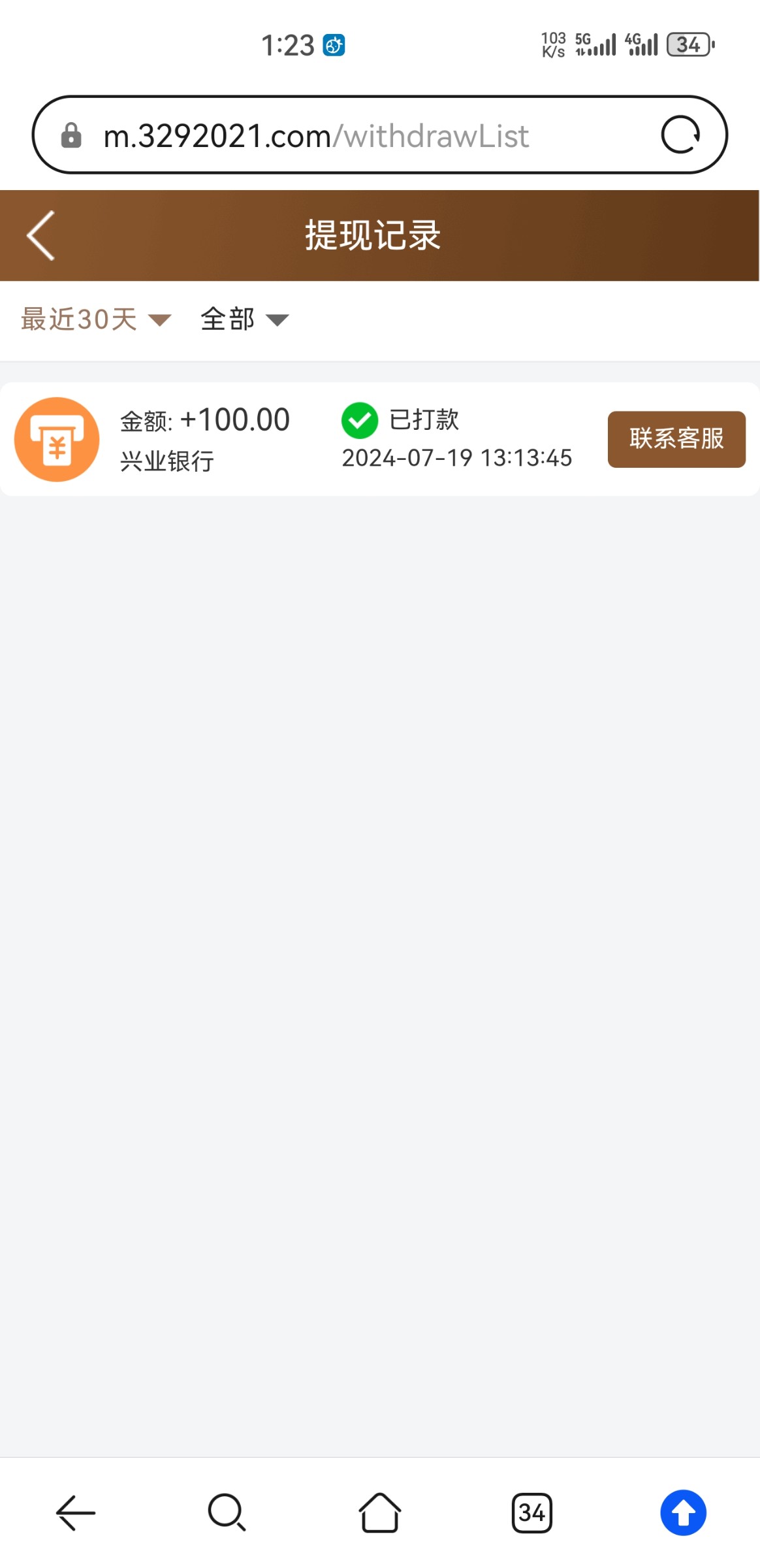Reload the page with the refresh icon
This screenshot has height=1568, width=760.
point(680,135)
